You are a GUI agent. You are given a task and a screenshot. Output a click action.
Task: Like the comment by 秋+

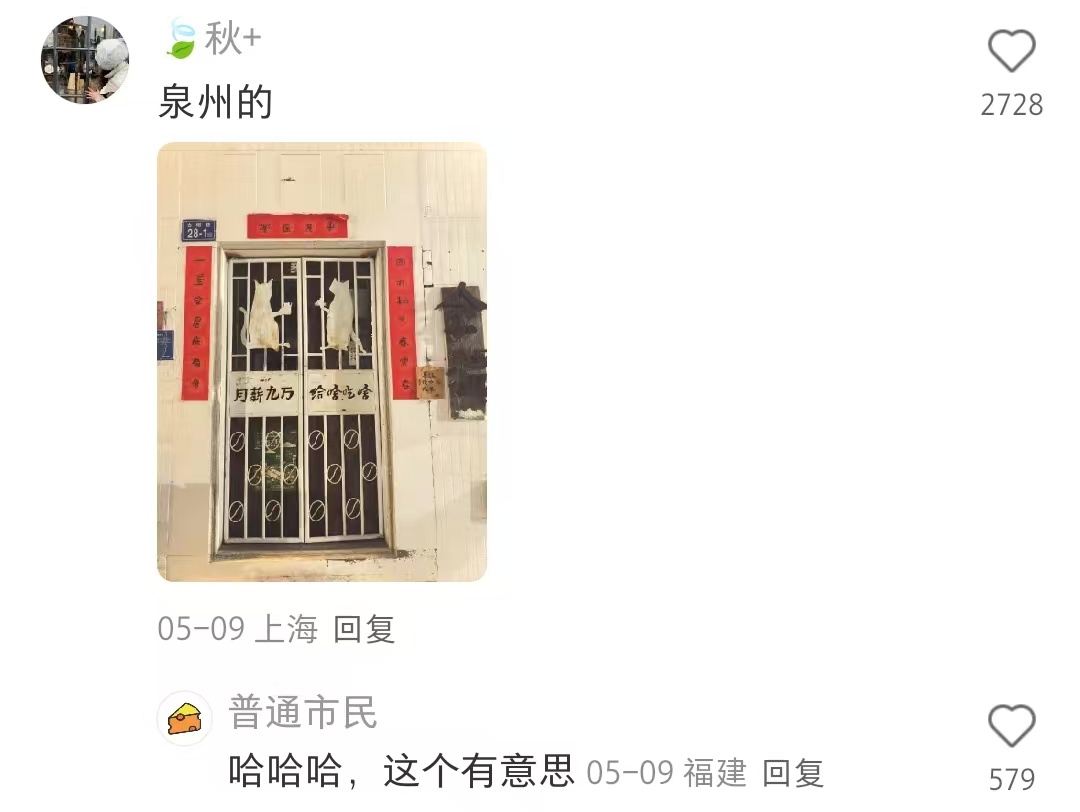1011,51
